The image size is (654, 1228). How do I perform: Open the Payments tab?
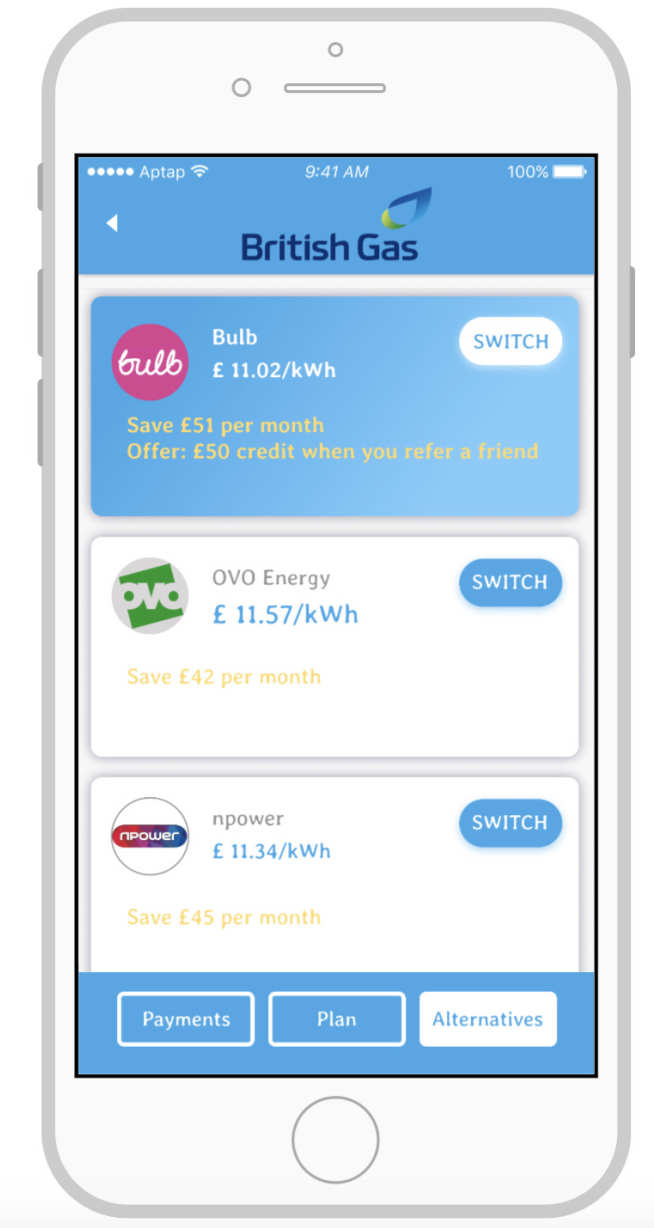point(186,1019)
